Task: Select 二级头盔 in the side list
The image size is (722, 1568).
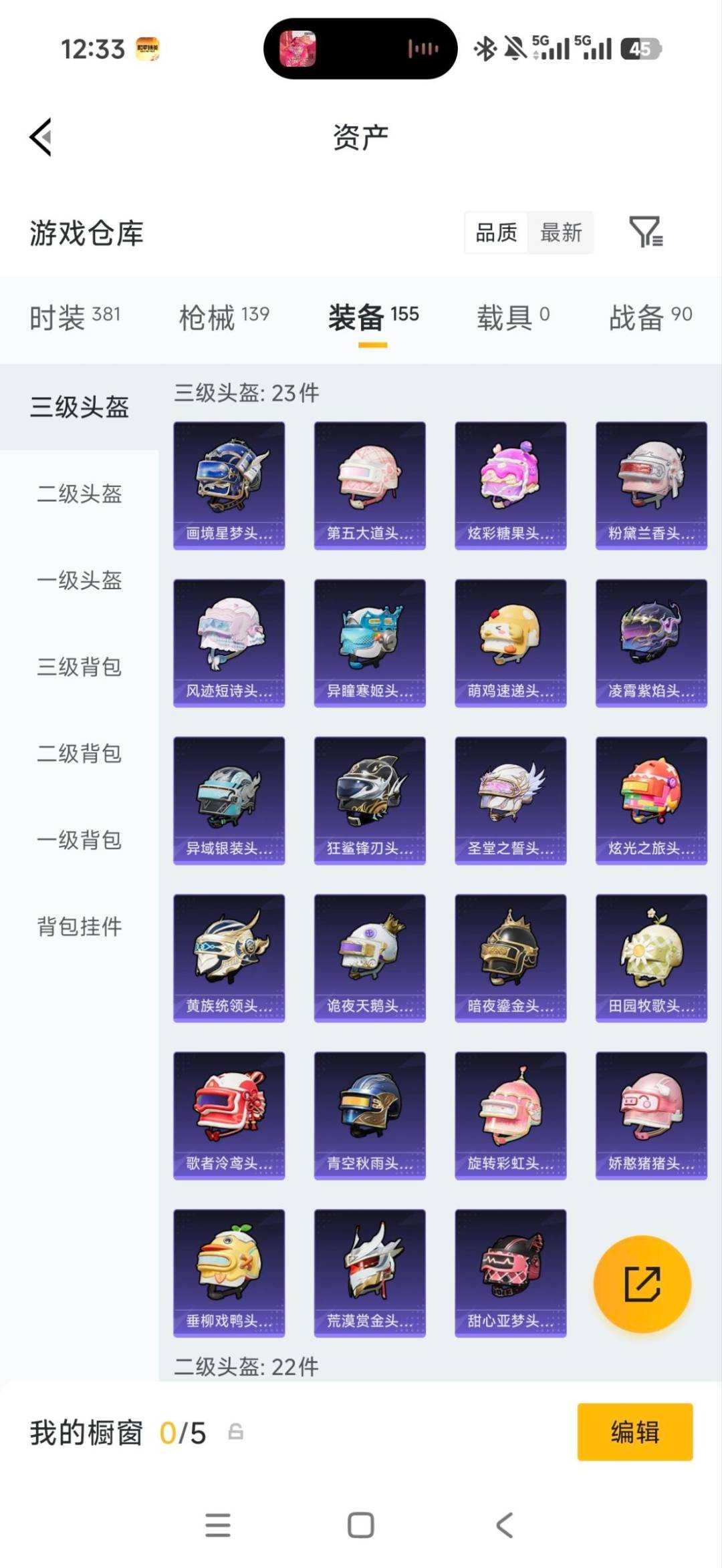Action: click(x=80, y=494)
